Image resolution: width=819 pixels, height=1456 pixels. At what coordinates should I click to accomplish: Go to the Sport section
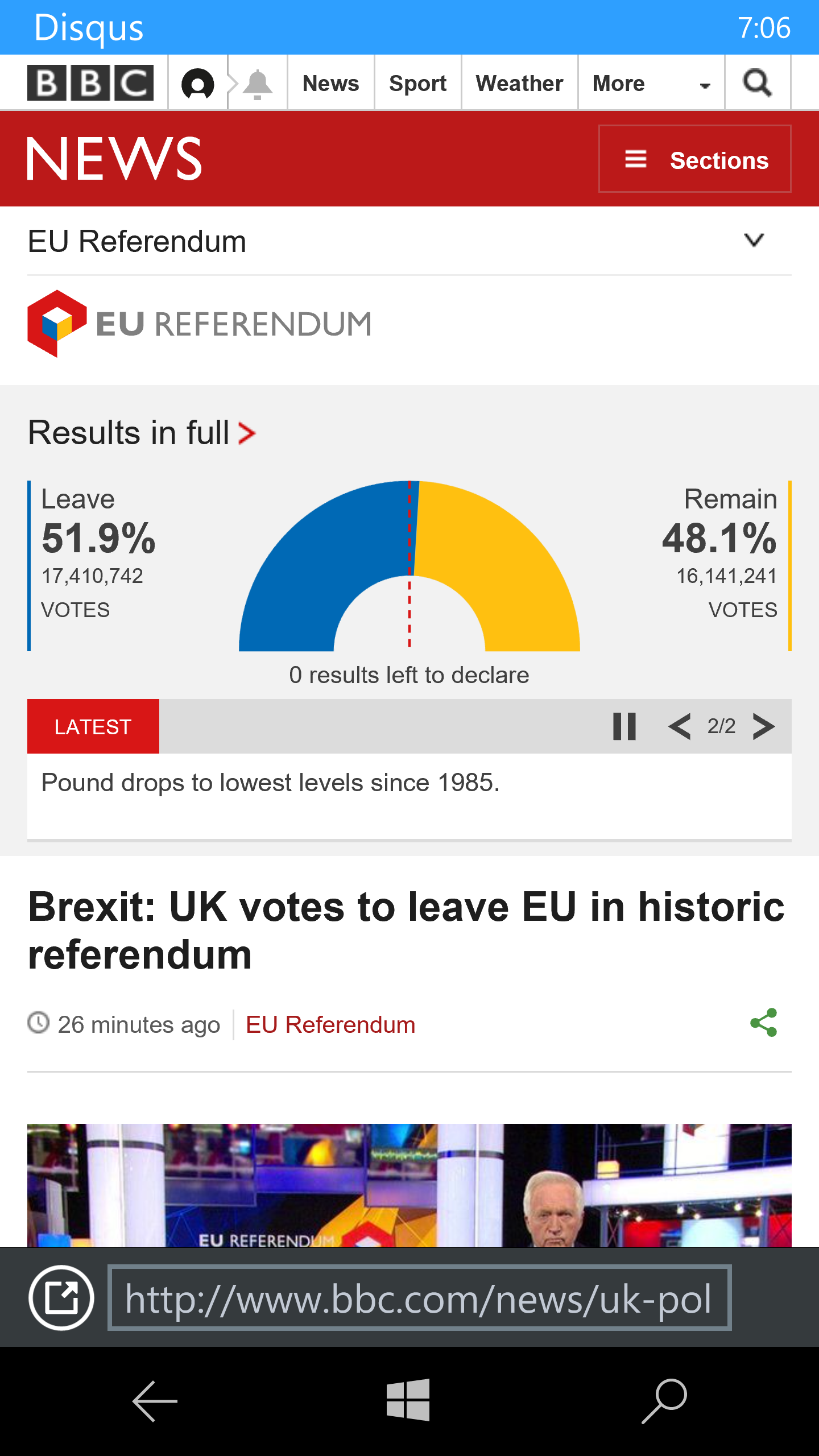click(x=417, y=83)
